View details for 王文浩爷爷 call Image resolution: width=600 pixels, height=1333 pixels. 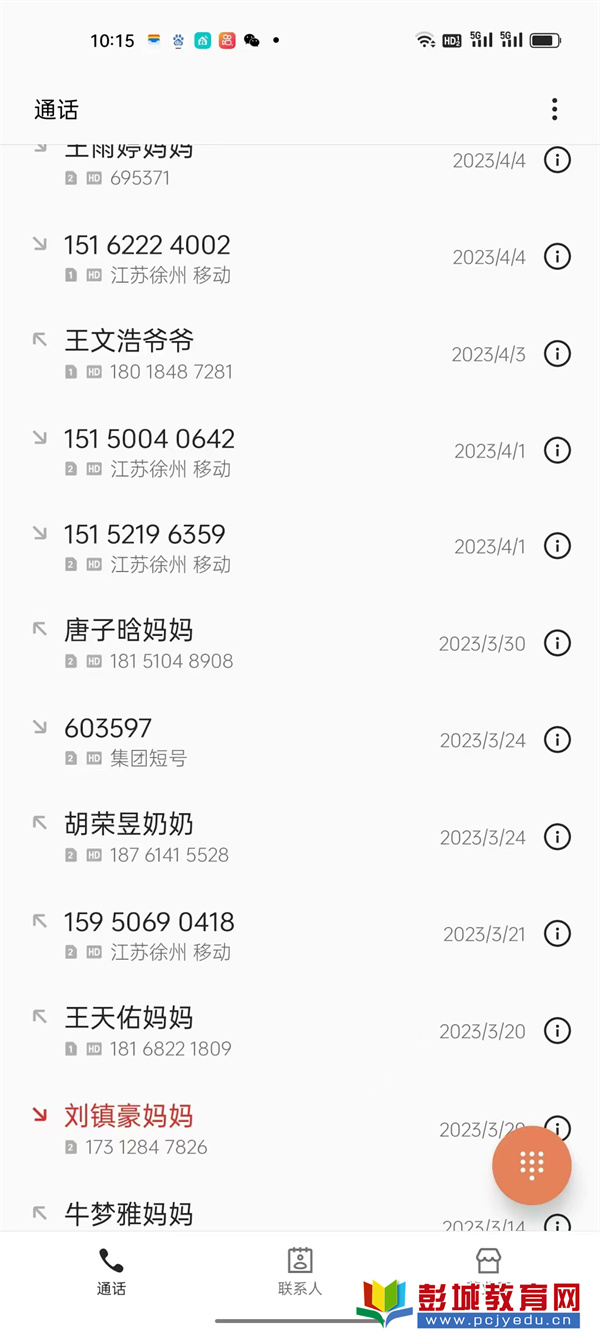point(557,353)
